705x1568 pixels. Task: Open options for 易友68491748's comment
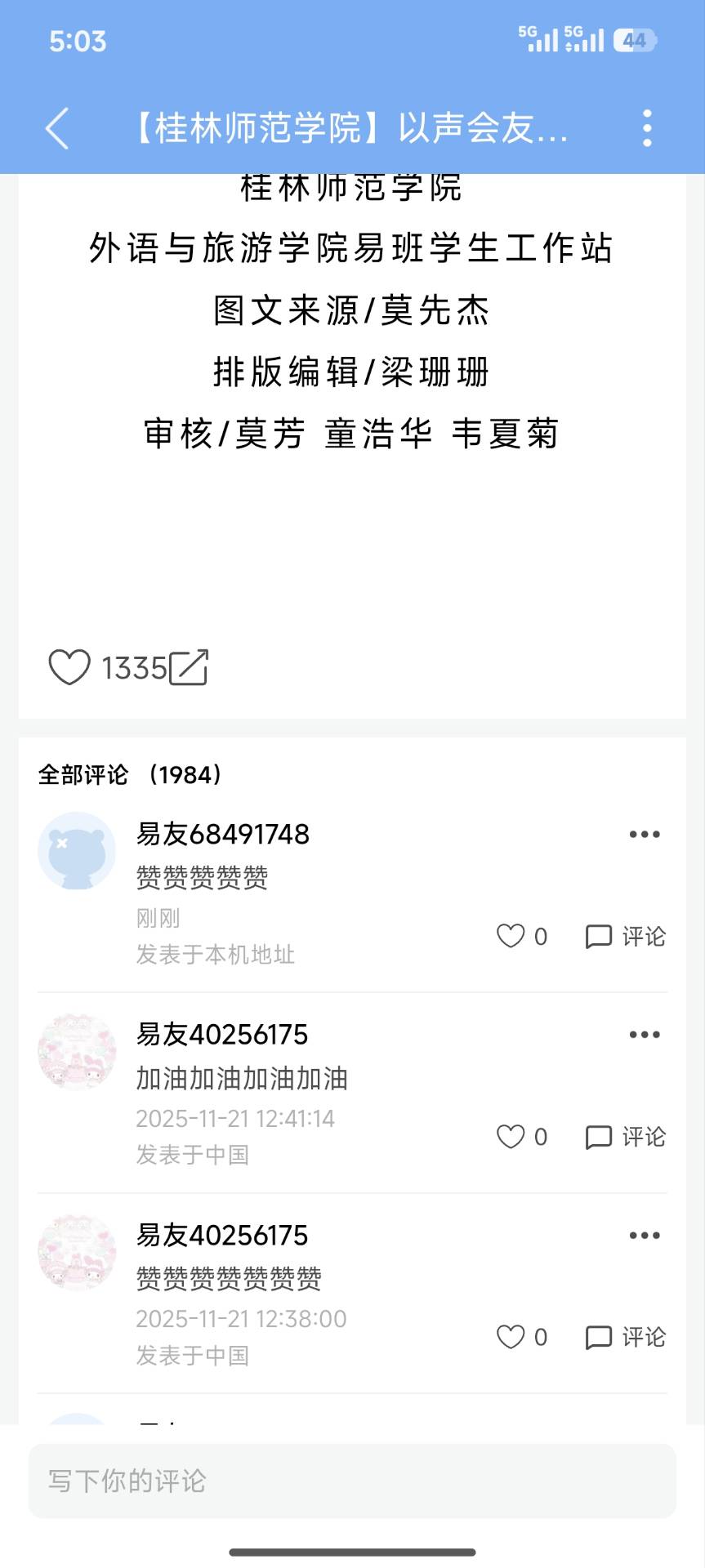tap(645, 835)
